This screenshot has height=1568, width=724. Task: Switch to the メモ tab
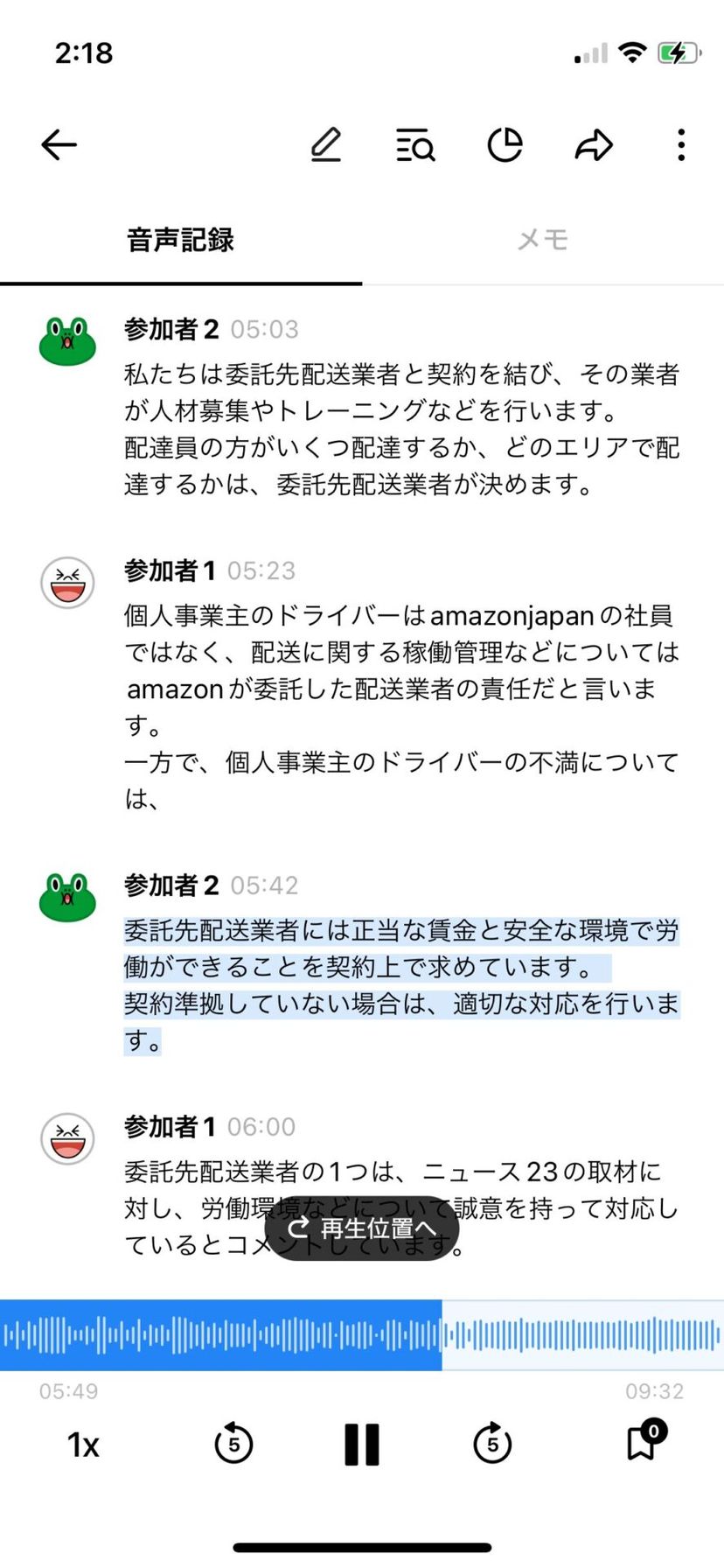(542, 240)
